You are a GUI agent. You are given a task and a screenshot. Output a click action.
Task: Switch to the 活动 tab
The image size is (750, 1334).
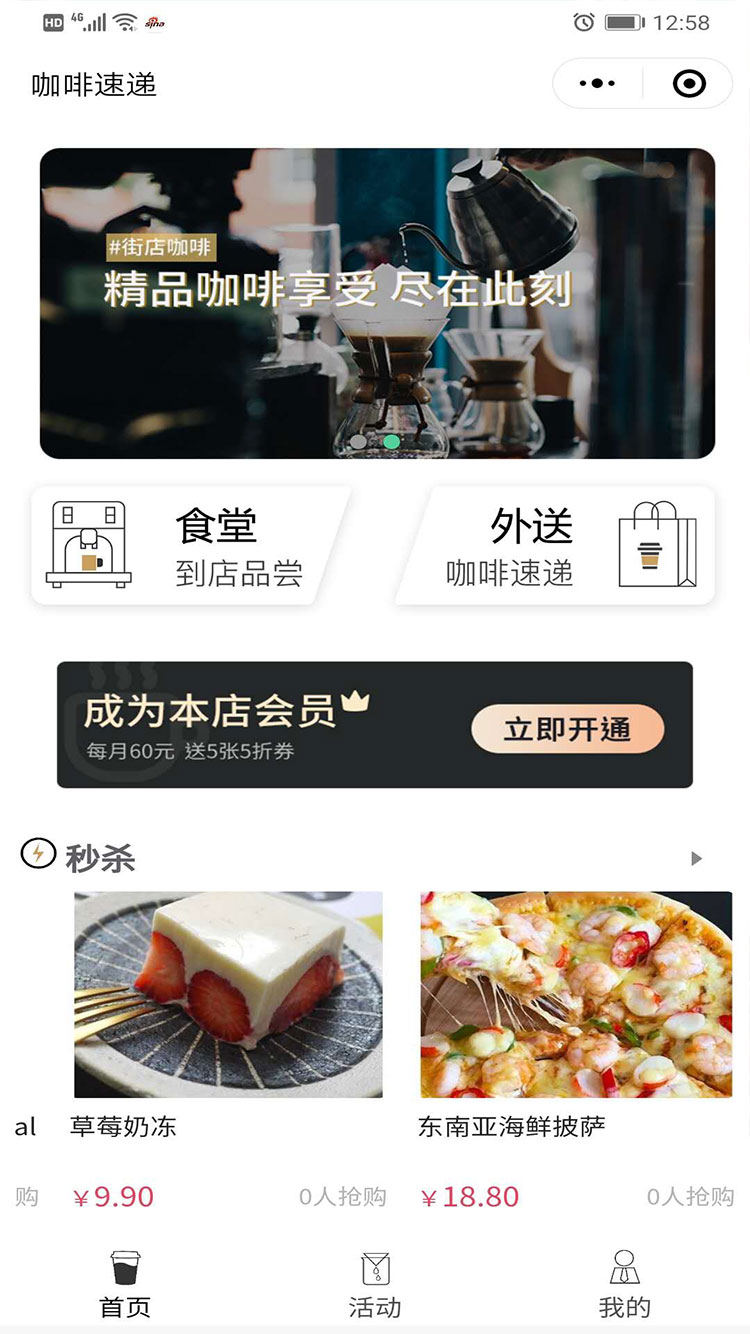pos(375,1284)
